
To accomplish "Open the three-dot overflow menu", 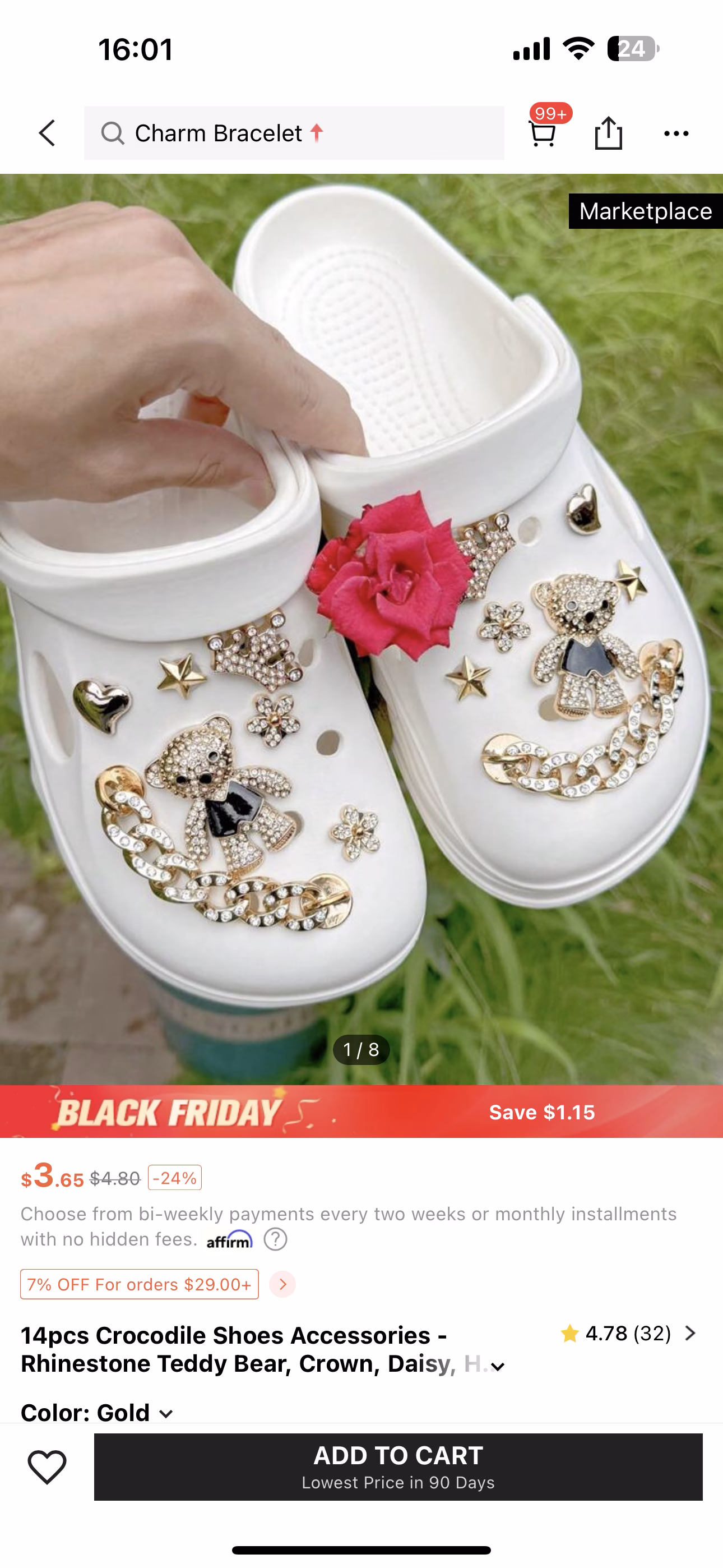I will [676, 133].
